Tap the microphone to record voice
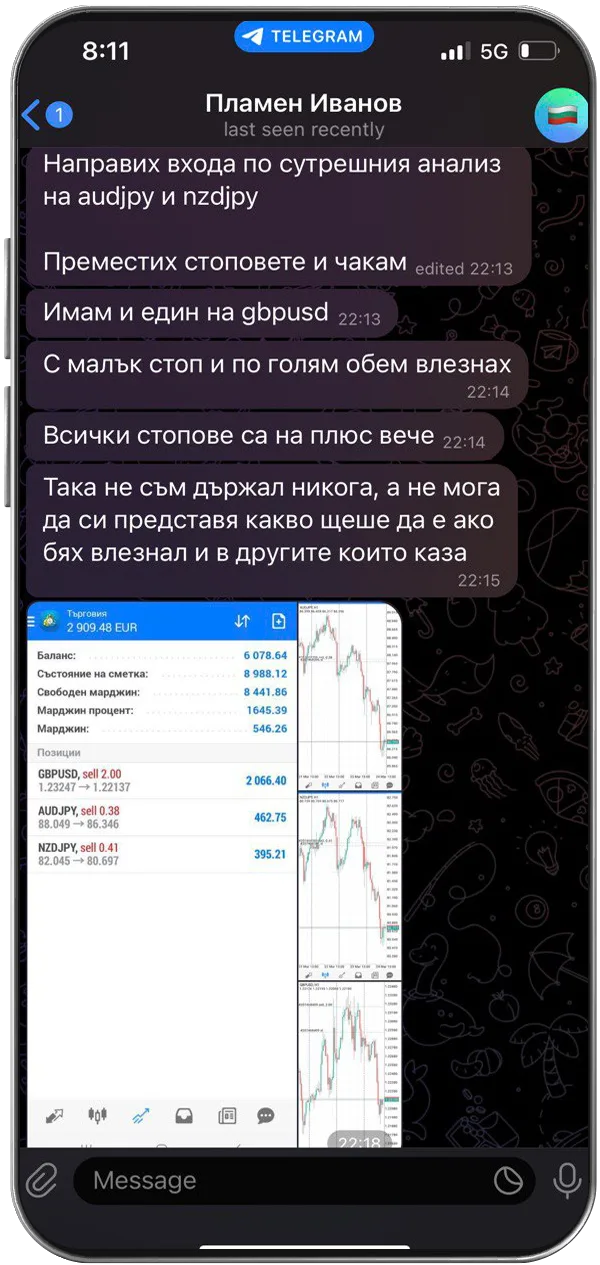Image resolution: width=600 pixels, height=1265 pixels. coord(567,1181)
